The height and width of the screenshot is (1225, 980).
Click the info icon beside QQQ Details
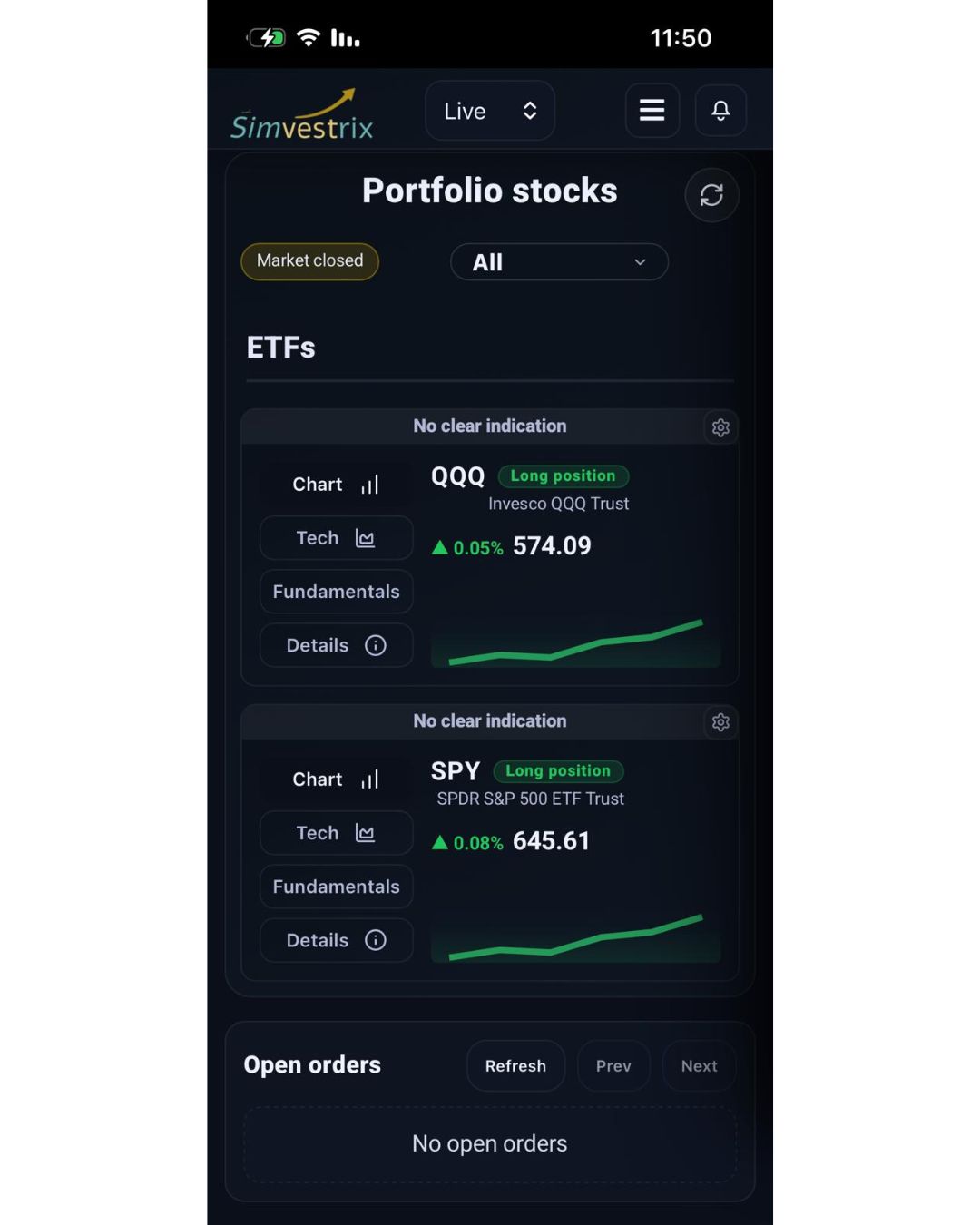(x=375, y=645)
